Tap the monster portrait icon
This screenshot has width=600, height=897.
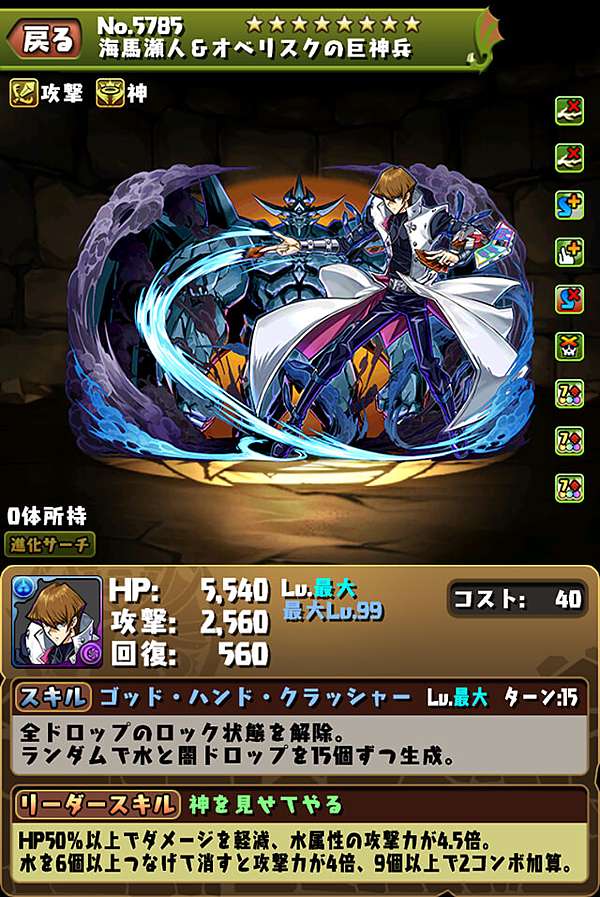(x=57, y=622)
